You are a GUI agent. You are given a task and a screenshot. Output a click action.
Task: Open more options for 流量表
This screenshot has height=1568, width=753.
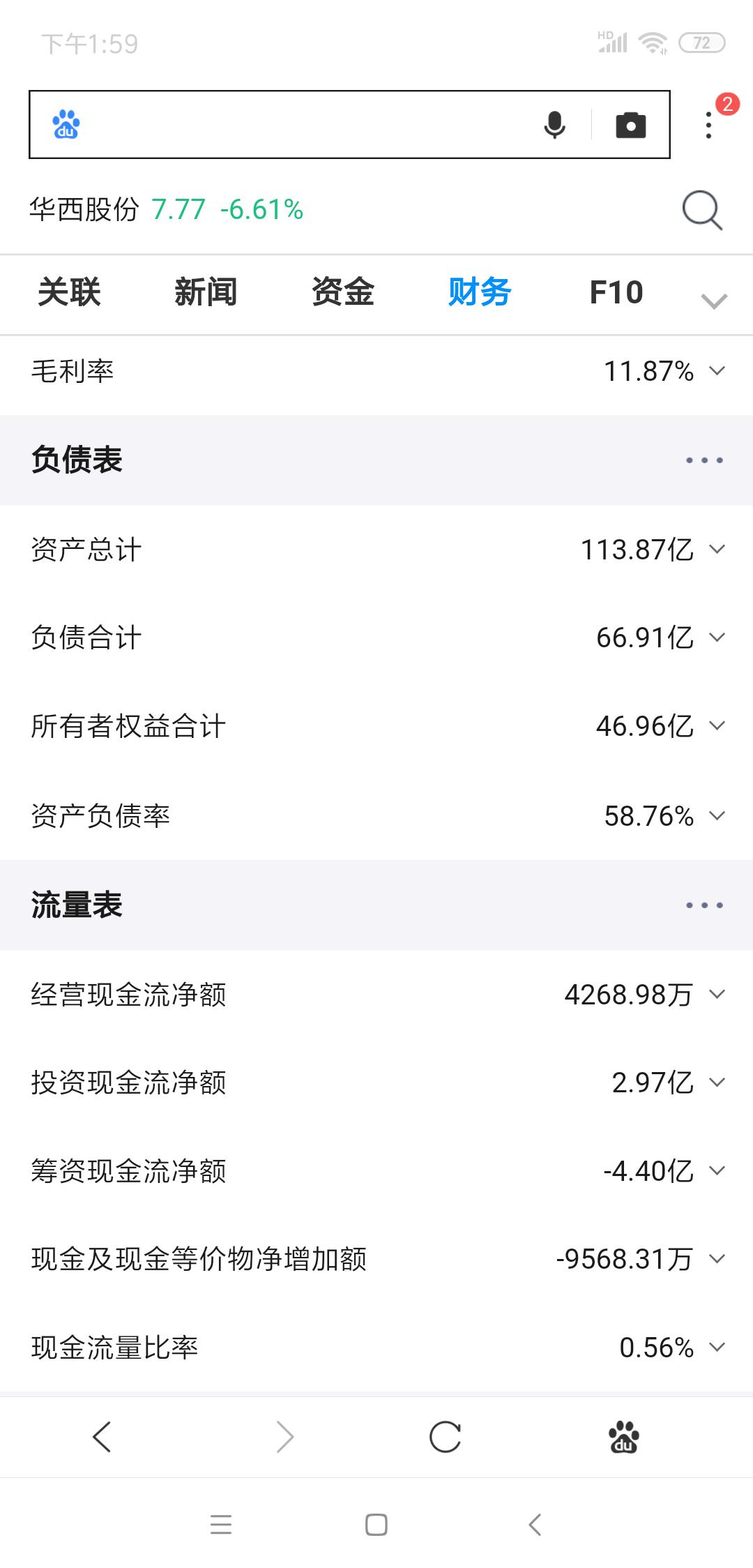[x=704, y=905]
